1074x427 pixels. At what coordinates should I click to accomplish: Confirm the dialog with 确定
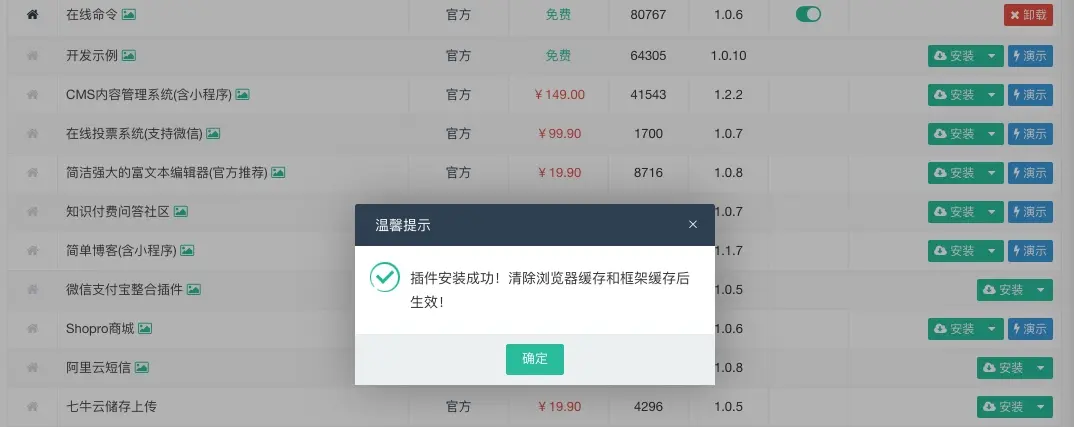[534, 359]
